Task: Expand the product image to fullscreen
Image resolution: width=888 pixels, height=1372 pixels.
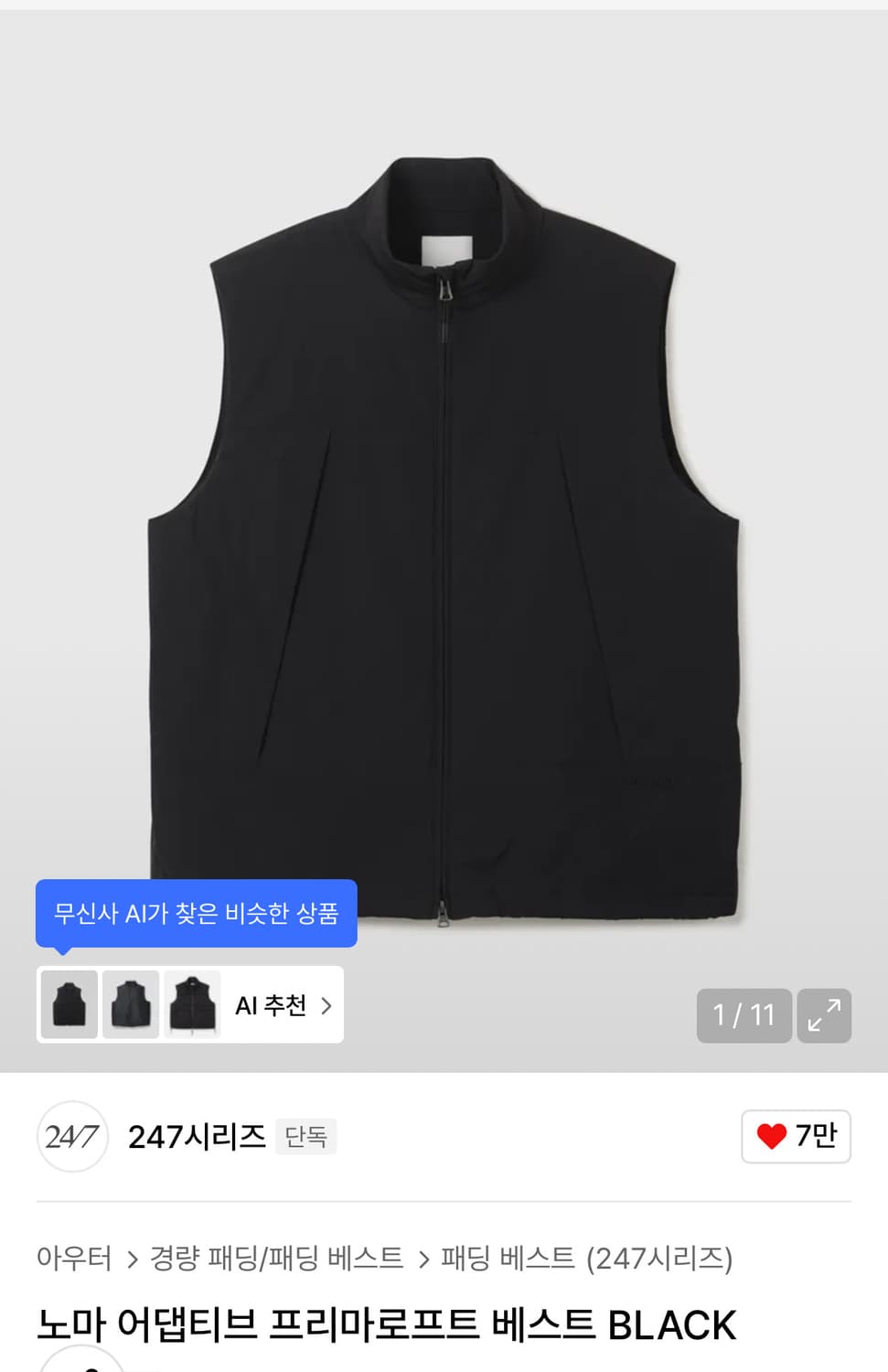Action: click(824, 1015)
